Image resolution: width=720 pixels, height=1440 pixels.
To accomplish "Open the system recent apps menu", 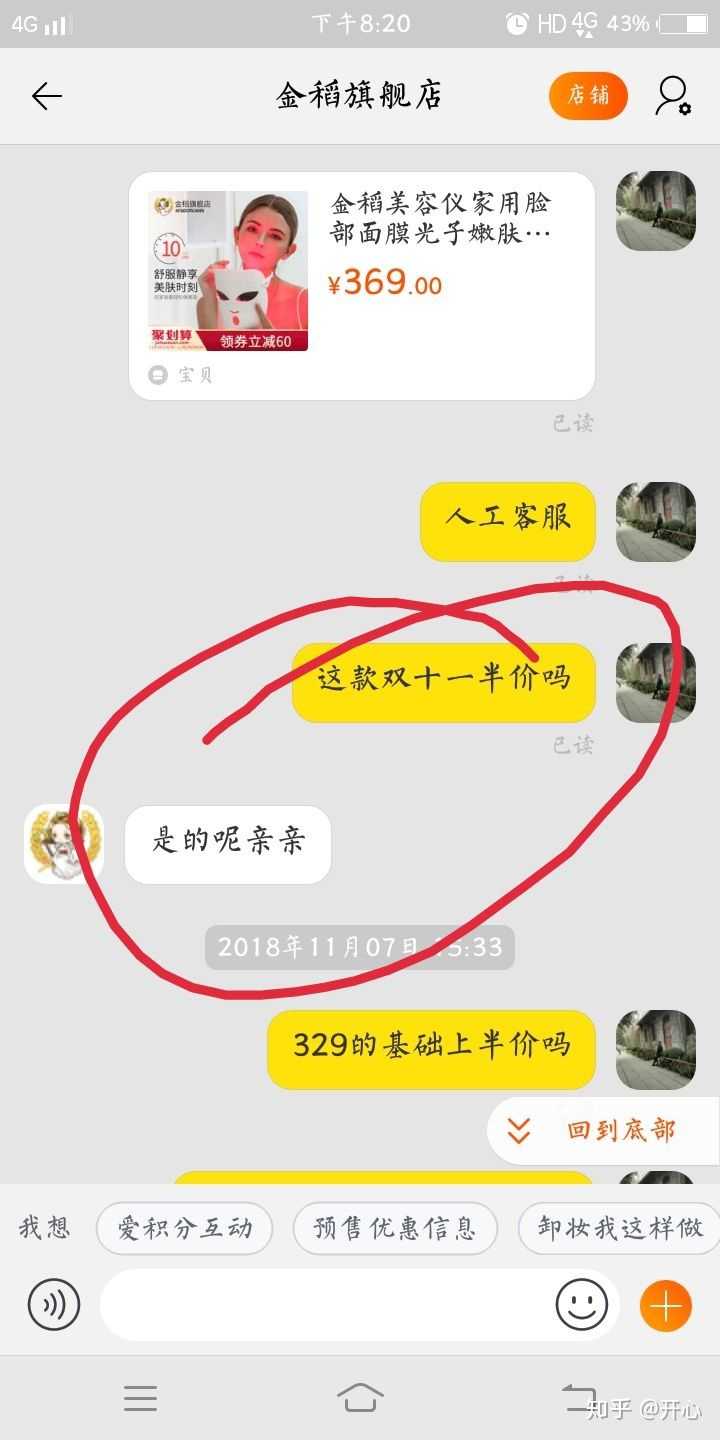I will click(x=140, y=1397).
